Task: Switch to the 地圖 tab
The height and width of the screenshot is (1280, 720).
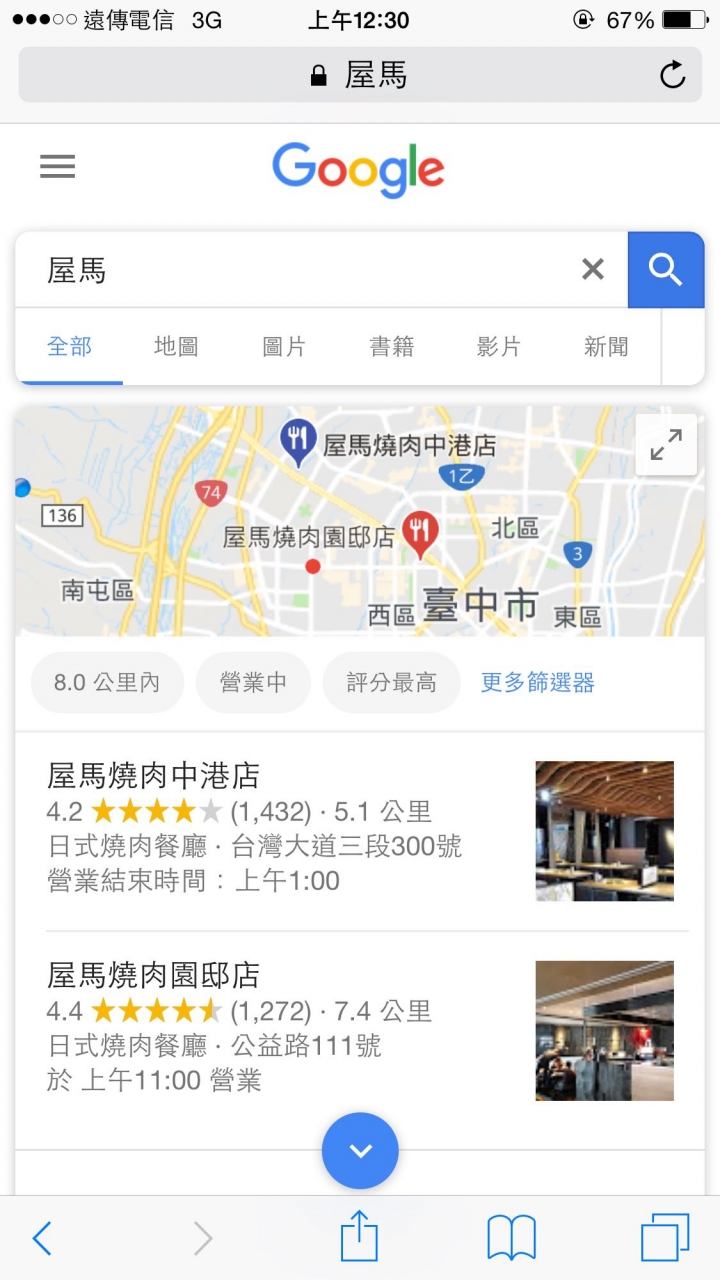Action: [x=176, y=347]
